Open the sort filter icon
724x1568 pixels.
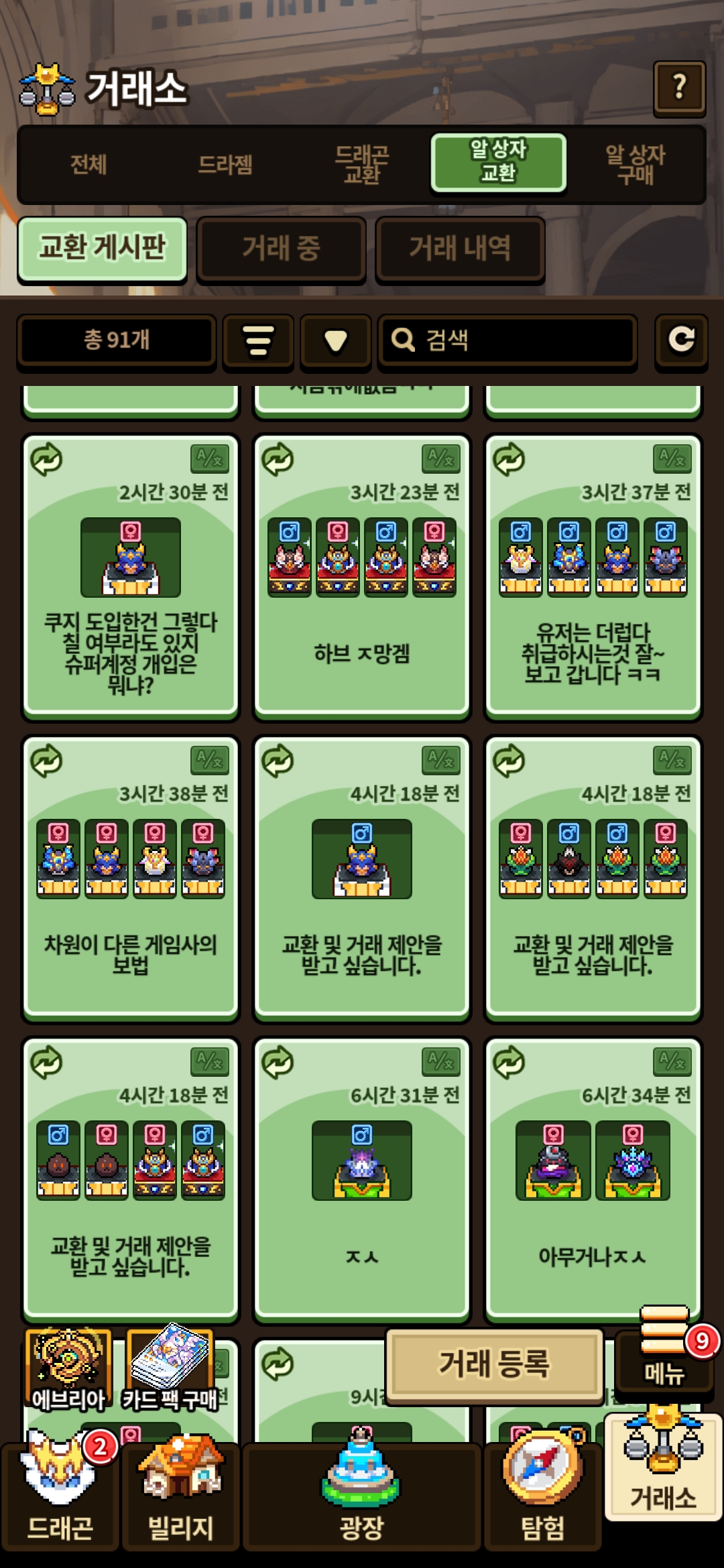point(258,340)
